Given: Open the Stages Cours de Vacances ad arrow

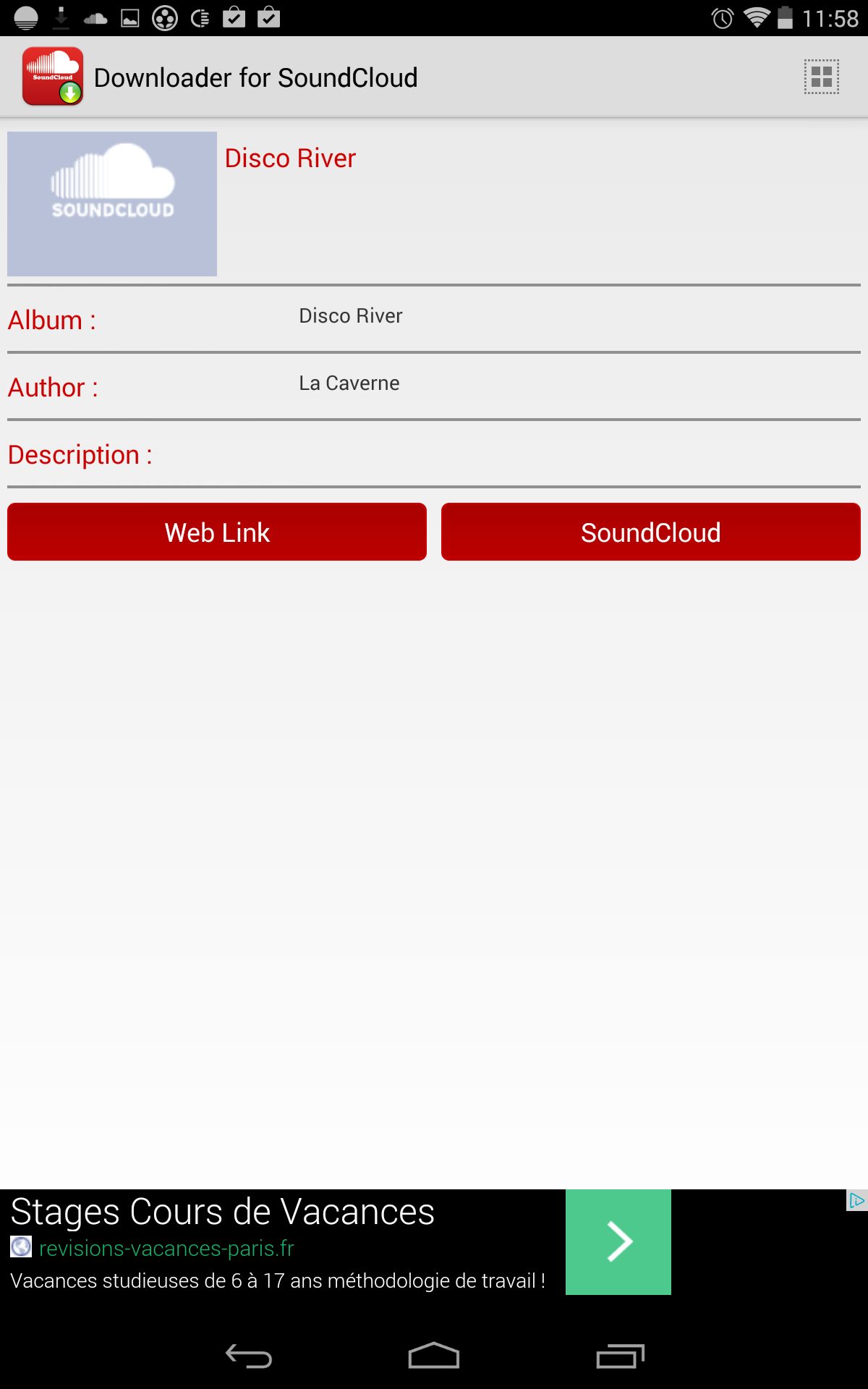Looking at the screenshot, I should tap(618, 1242).
